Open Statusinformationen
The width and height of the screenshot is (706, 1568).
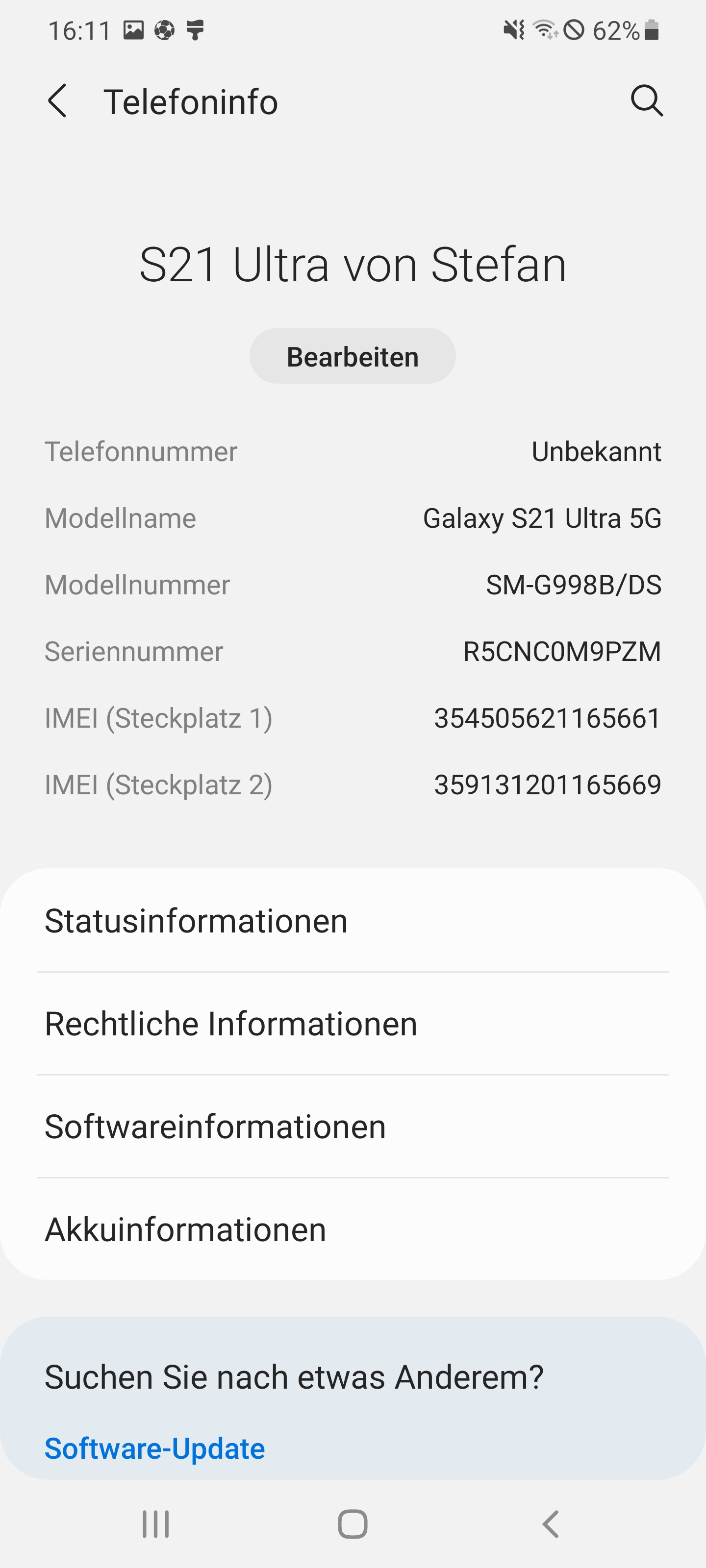(352, 921)
